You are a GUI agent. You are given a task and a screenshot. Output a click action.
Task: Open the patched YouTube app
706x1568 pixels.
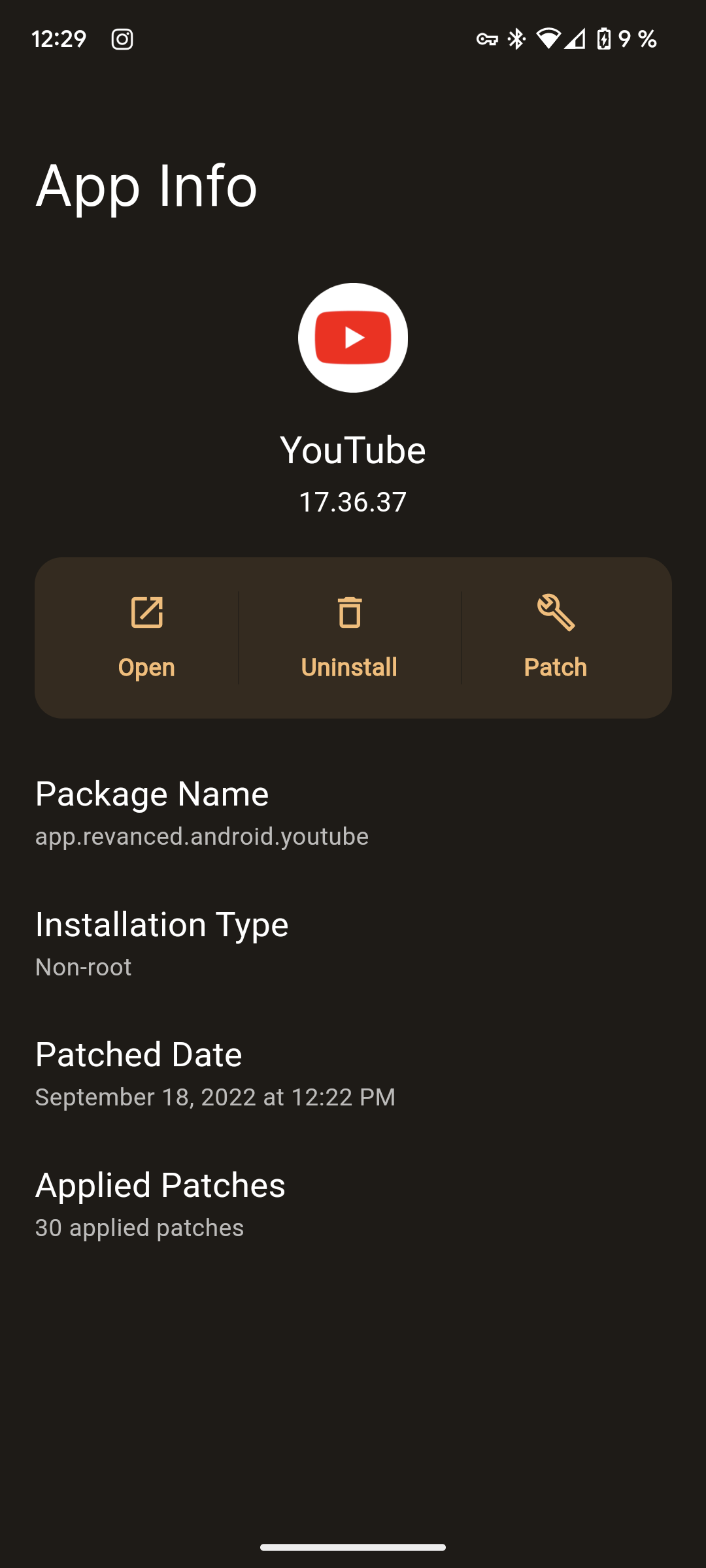(x=146, y=638)
